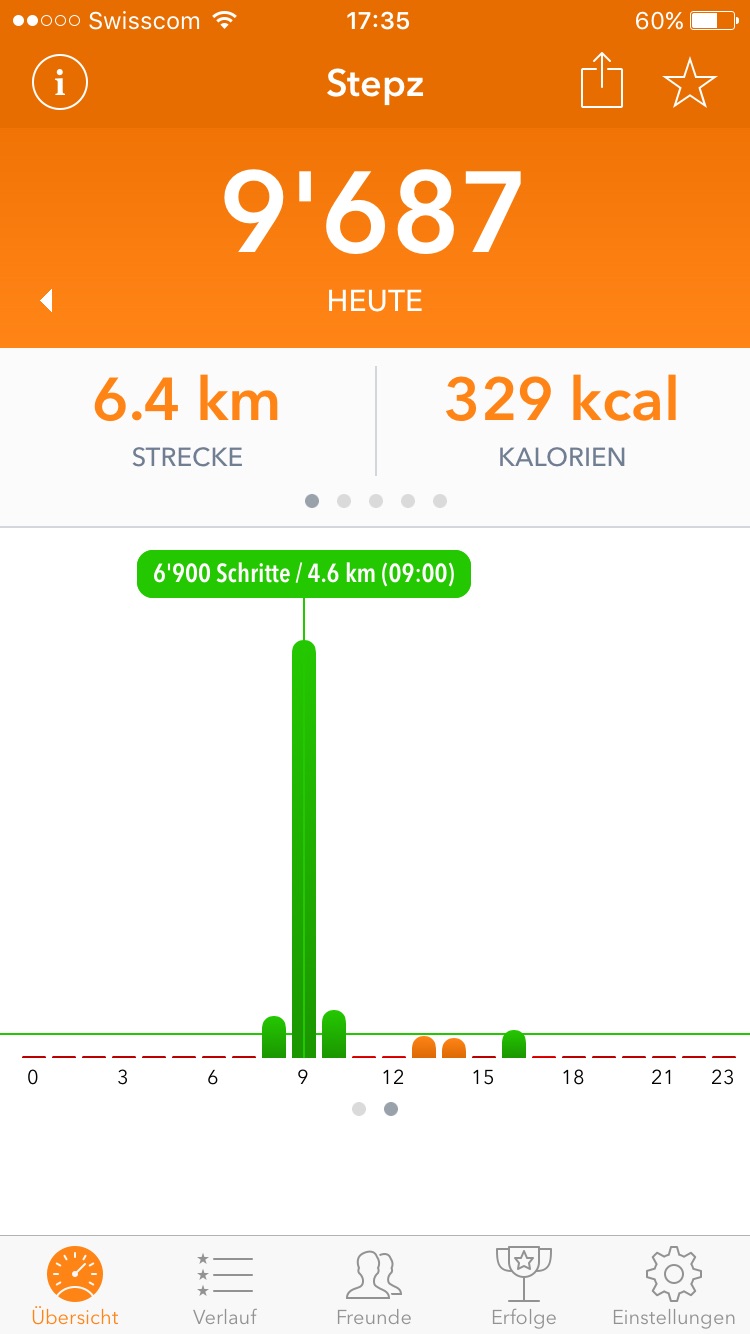Select the Übersicht tab
Viewport: 750px width, 1334px height.
[75, 1286]
